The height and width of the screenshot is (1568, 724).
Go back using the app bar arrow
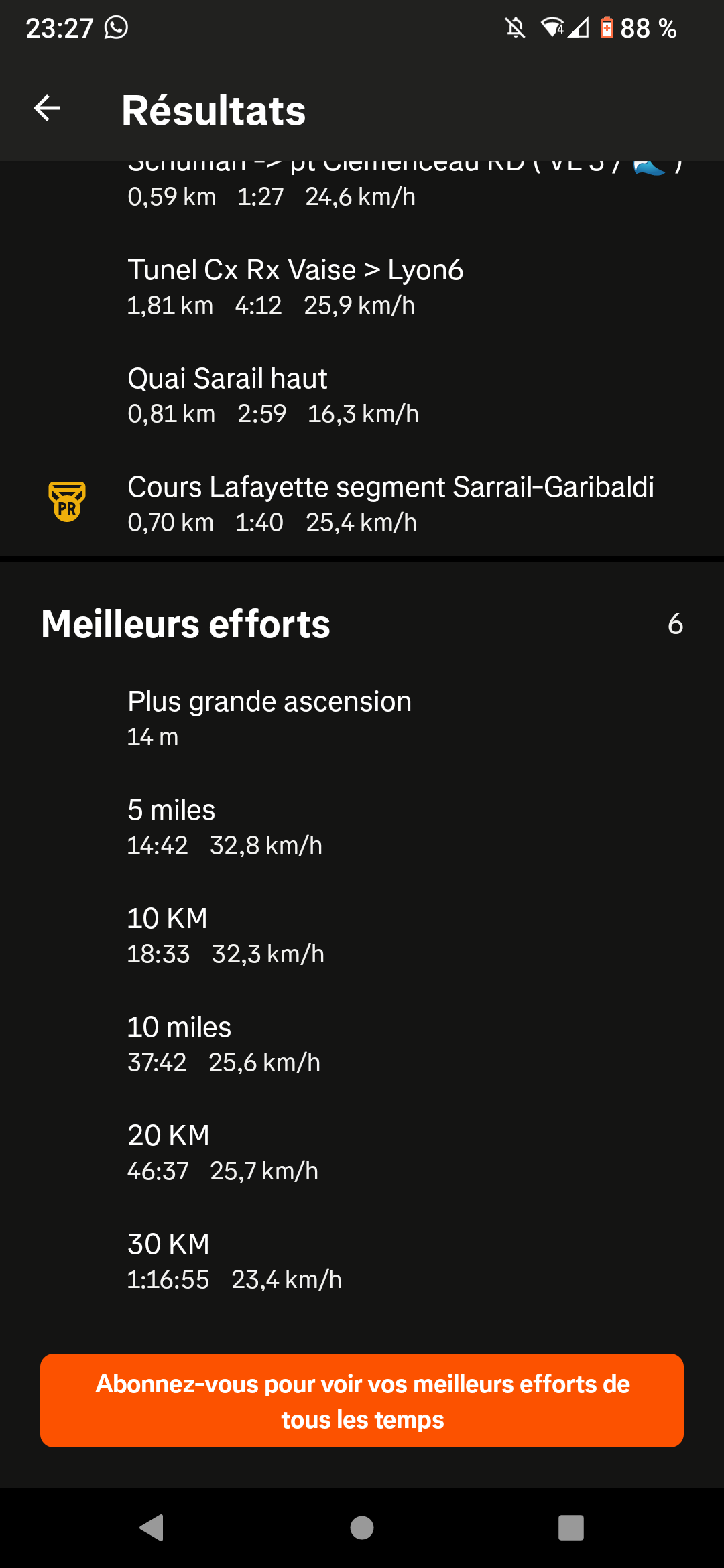point(47,109)
